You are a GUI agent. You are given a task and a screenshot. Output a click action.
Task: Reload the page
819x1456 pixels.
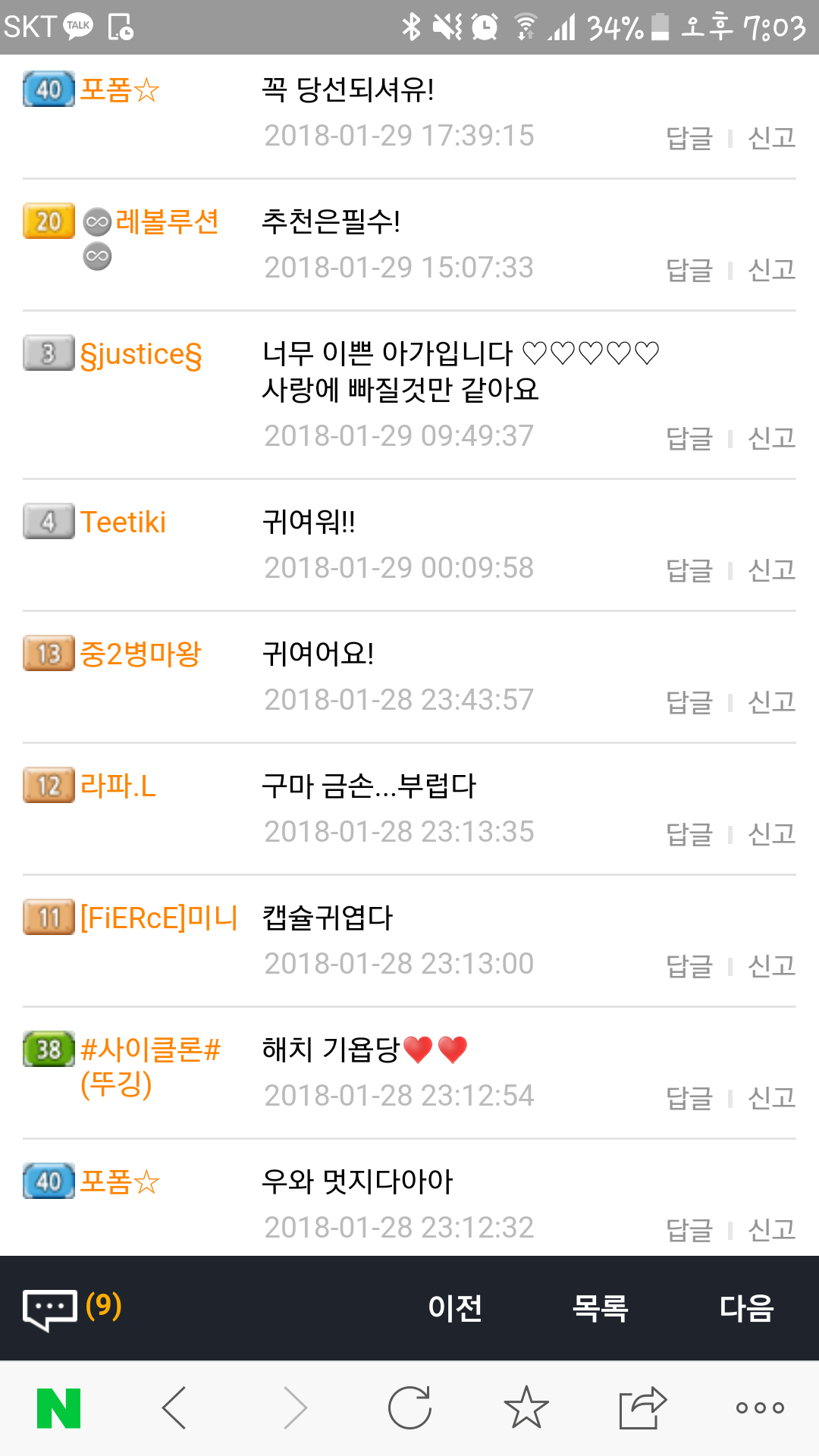(409, 1408)
